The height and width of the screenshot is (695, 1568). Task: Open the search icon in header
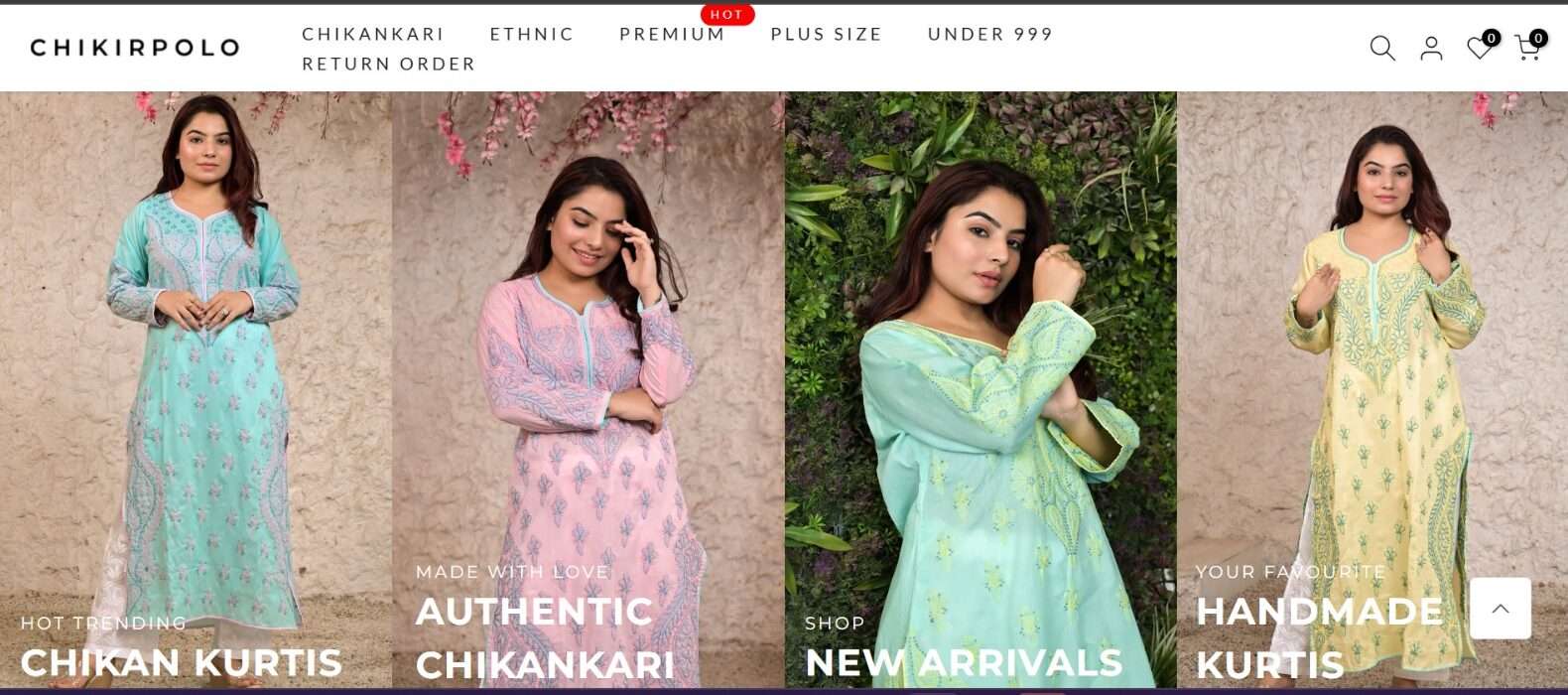pos(1382,48)
